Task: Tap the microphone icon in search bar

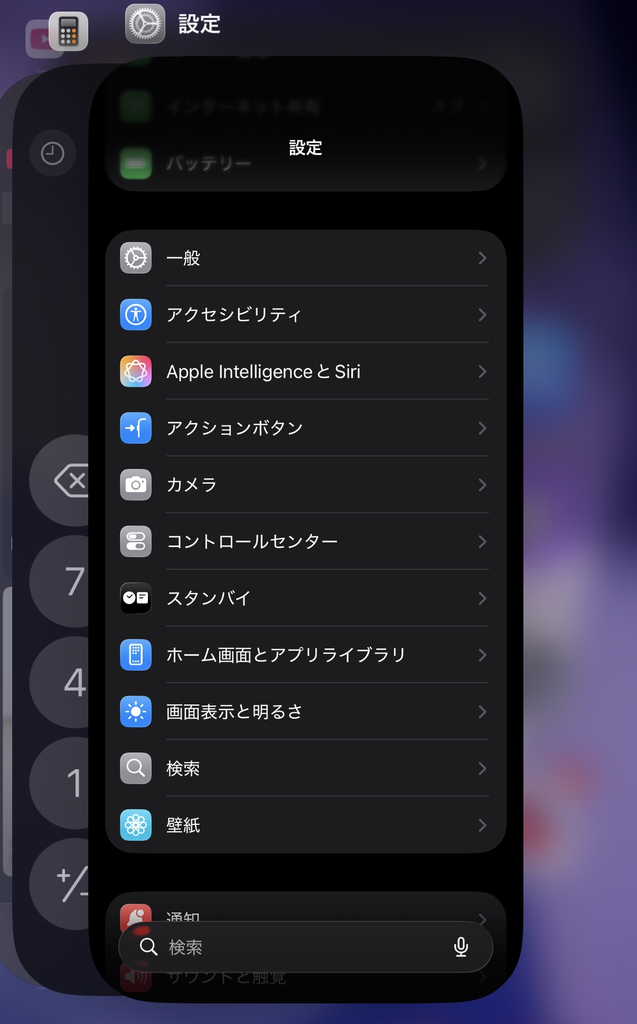Action: [461, 947]
